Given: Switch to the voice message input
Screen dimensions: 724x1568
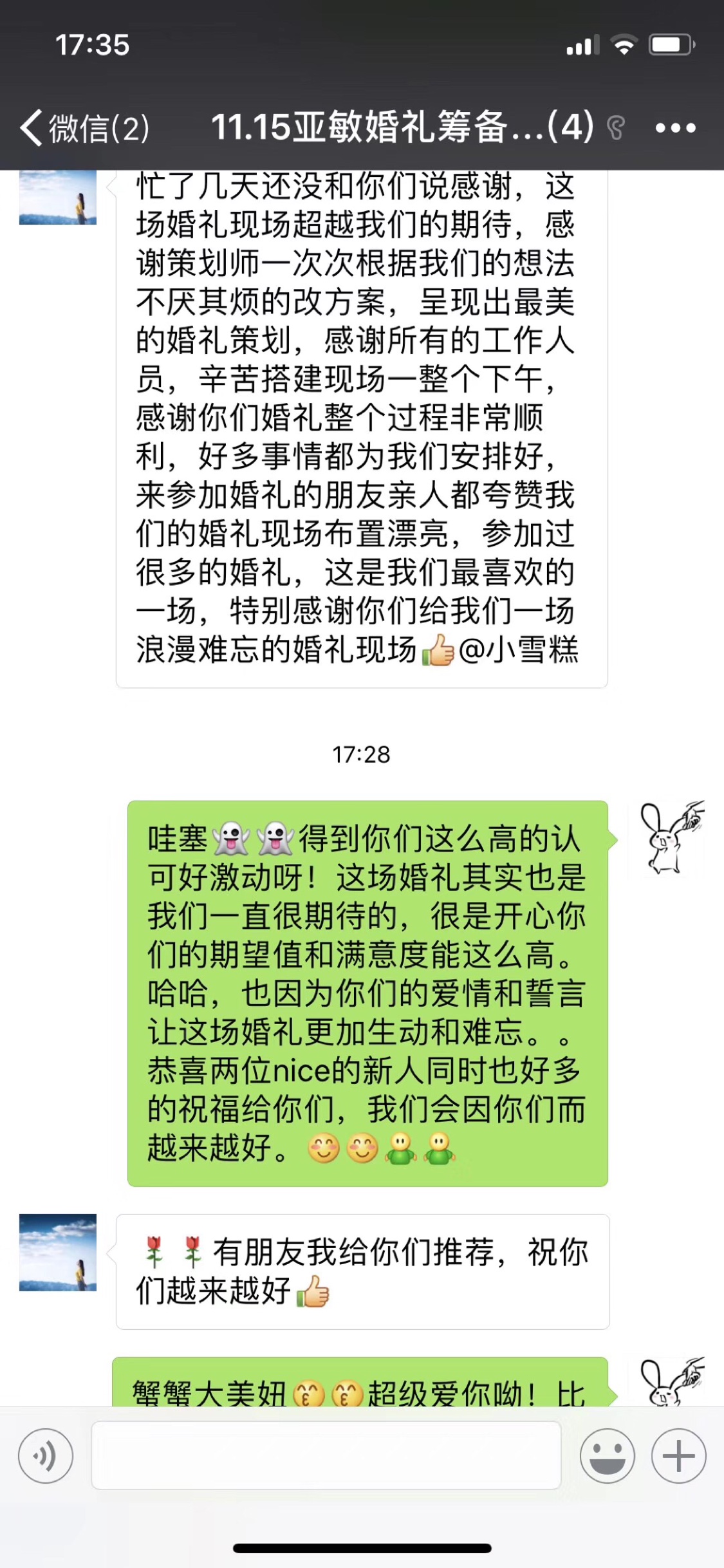Looking at the screenshot, I should click(x=46, y=1456).
